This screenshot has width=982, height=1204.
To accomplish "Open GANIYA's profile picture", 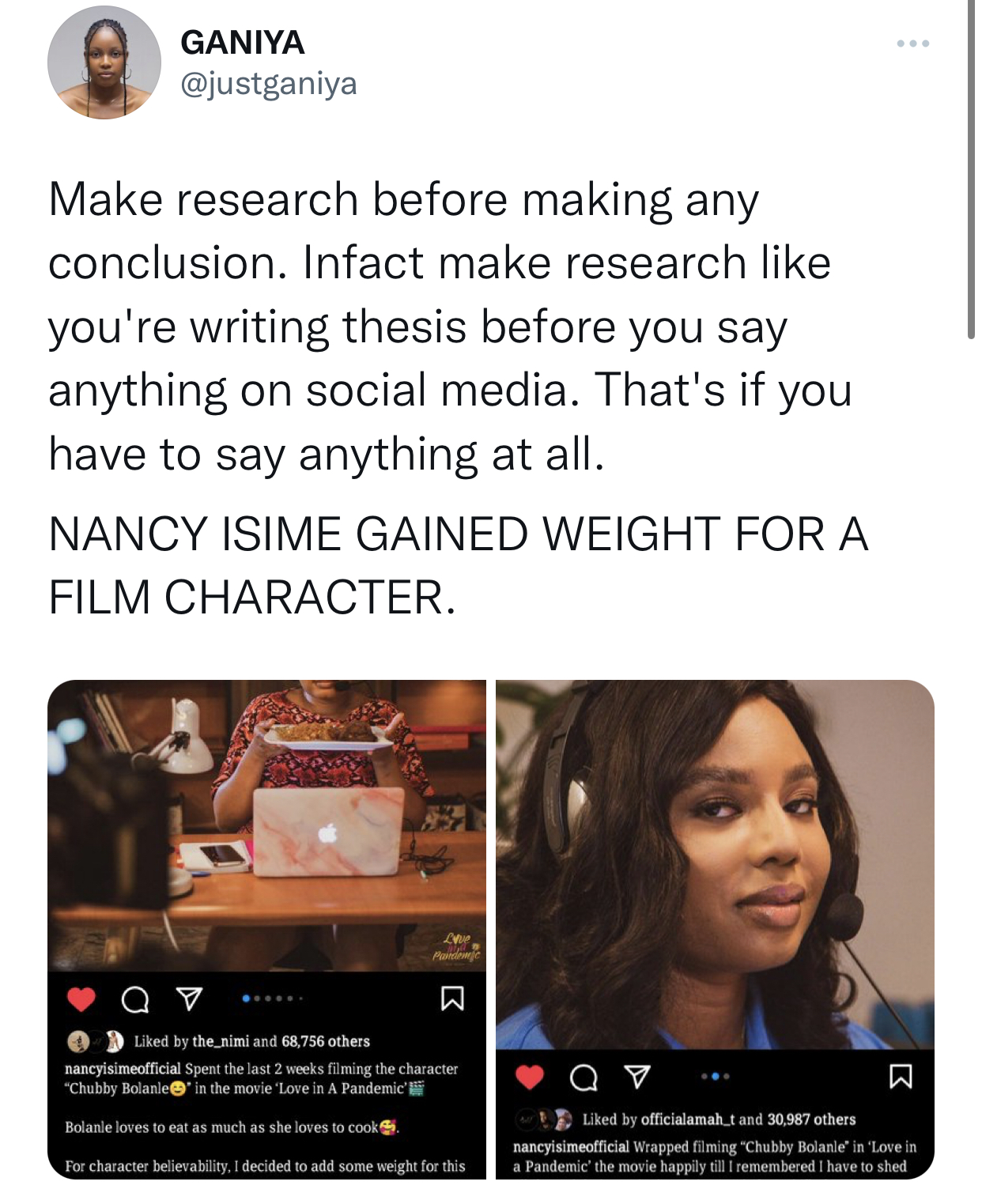I will 104,62.
